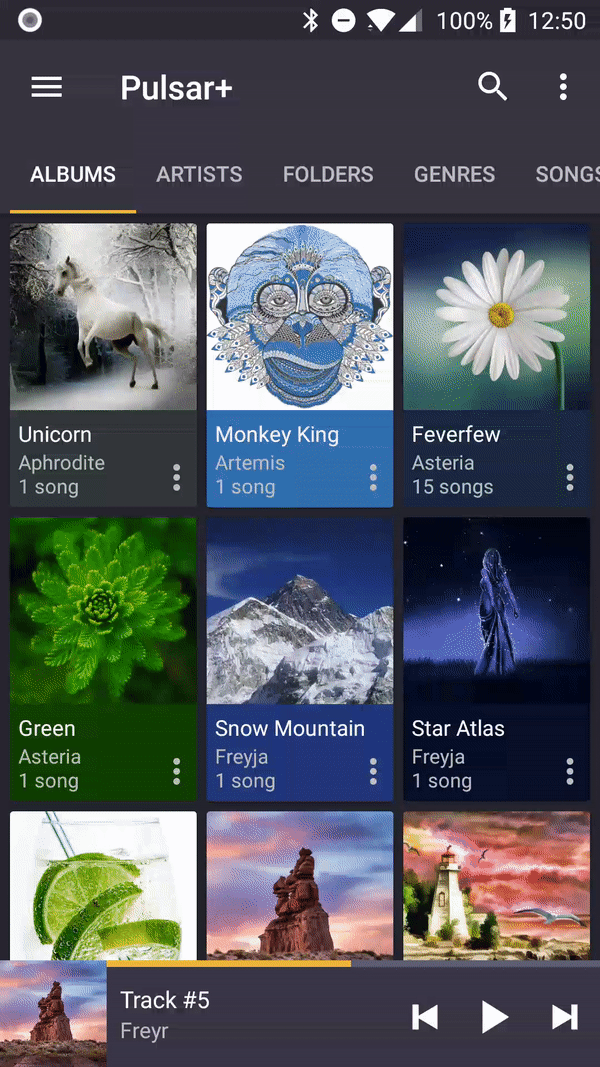
Task: Open the Feverfew album by Asteria
Action: click(496, 318)
